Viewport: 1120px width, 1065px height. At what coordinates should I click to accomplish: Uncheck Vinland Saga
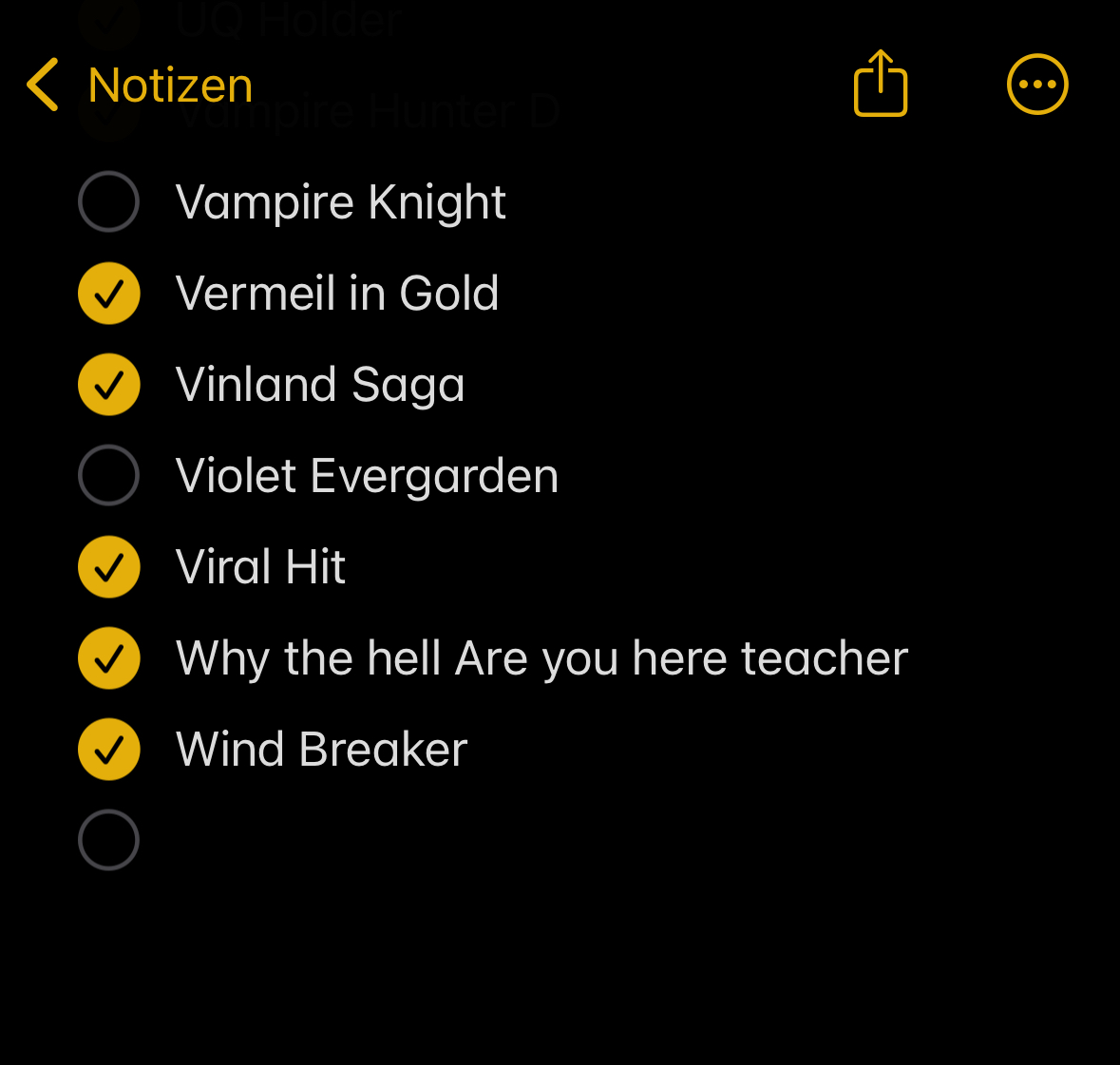click(x=109, y=384)
